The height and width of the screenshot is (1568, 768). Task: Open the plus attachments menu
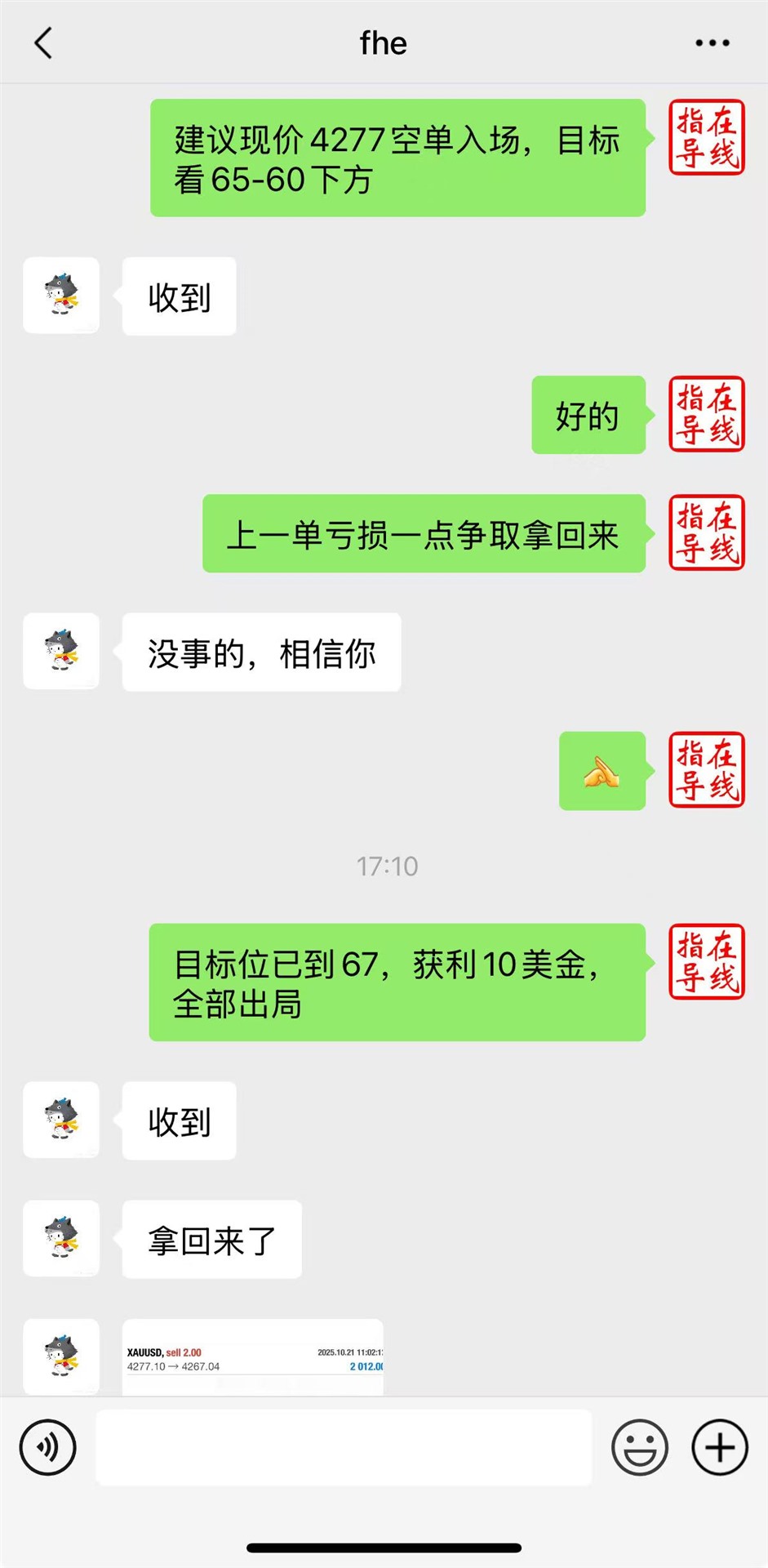719,1448
